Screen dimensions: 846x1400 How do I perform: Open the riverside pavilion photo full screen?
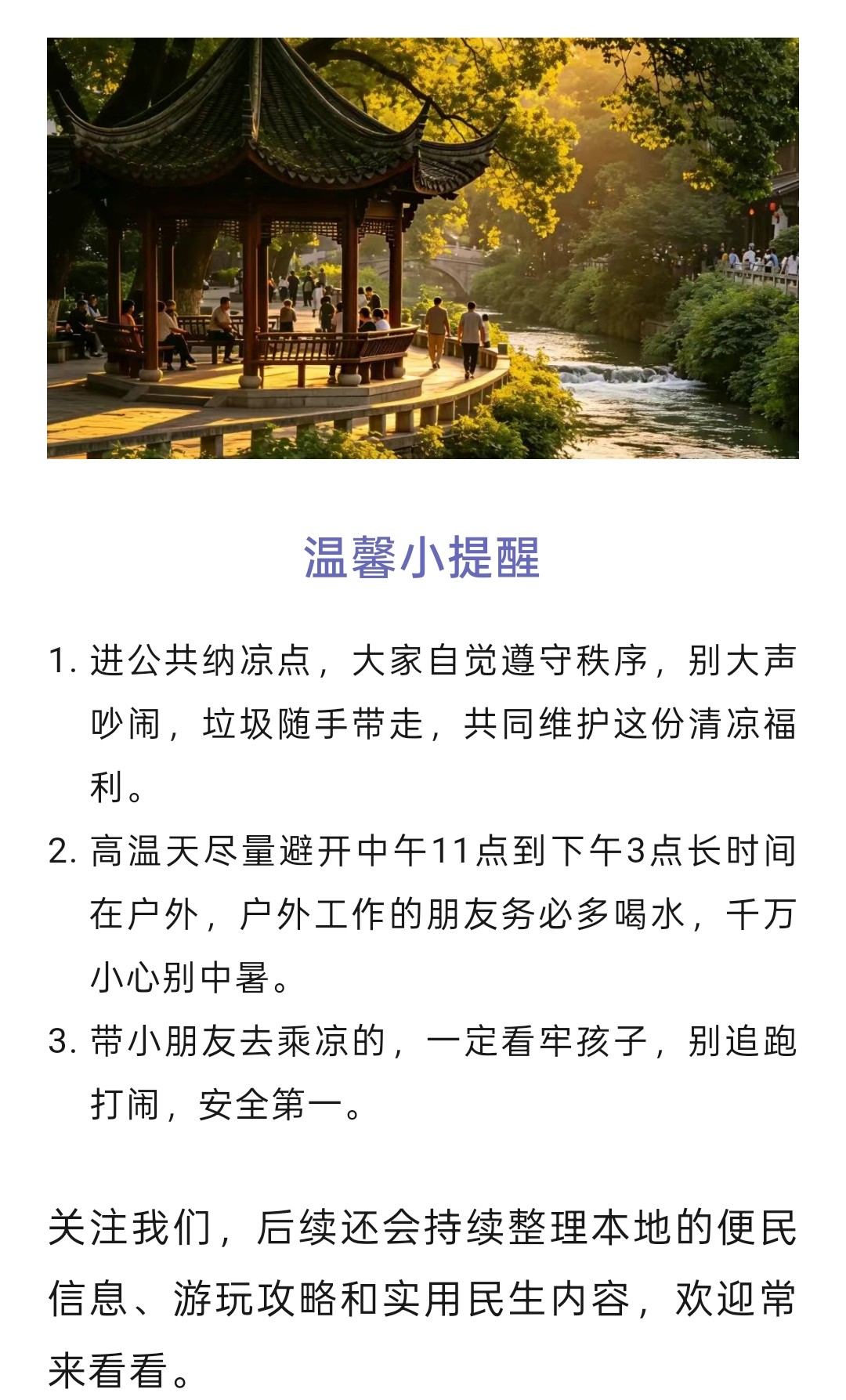(423, 248)
